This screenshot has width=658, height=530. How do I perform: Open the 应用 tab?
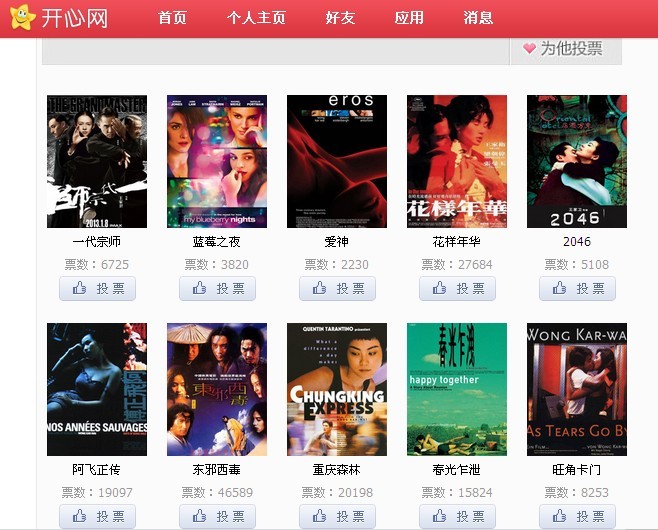point(409,18)
